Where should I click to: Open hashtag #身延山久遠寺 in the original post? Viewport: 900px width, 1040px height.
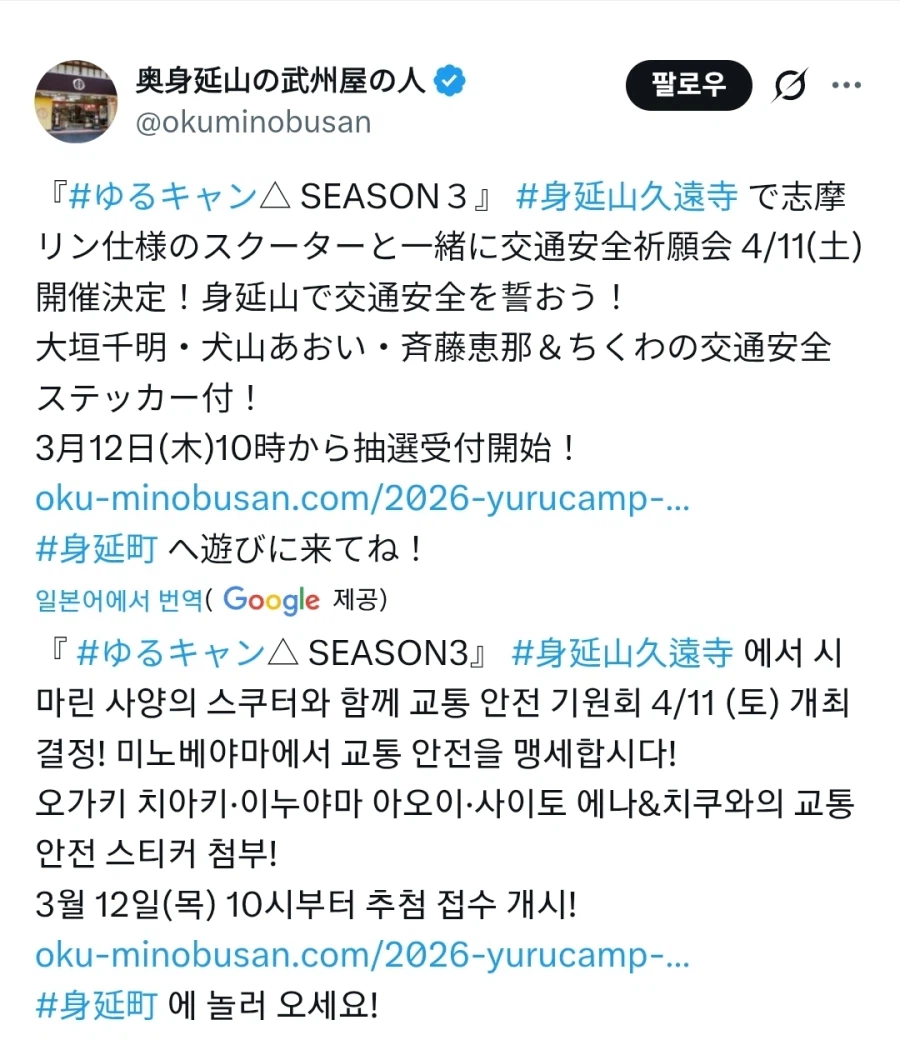[x=627, y=198]
